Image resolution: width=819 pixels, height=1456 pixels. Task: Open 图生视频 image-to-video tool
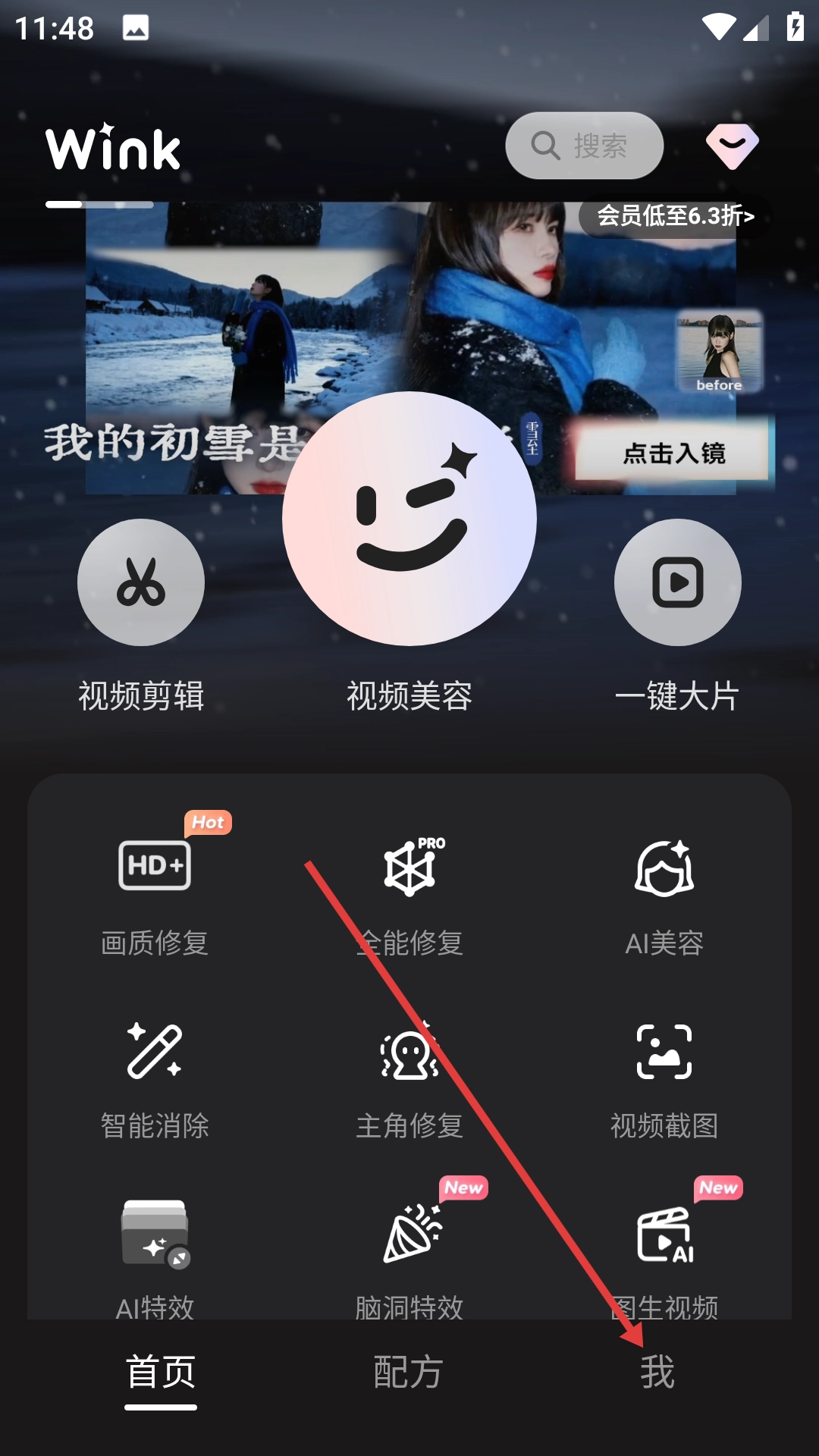click(x=664, y=1251)
